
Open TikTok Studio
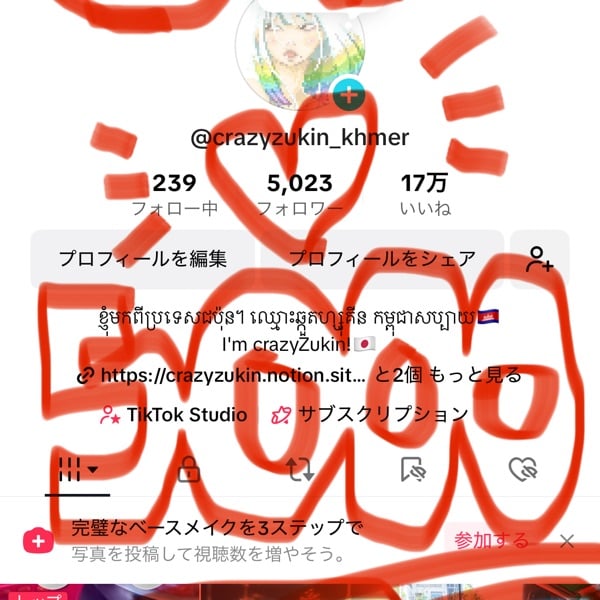pos(174,413)
